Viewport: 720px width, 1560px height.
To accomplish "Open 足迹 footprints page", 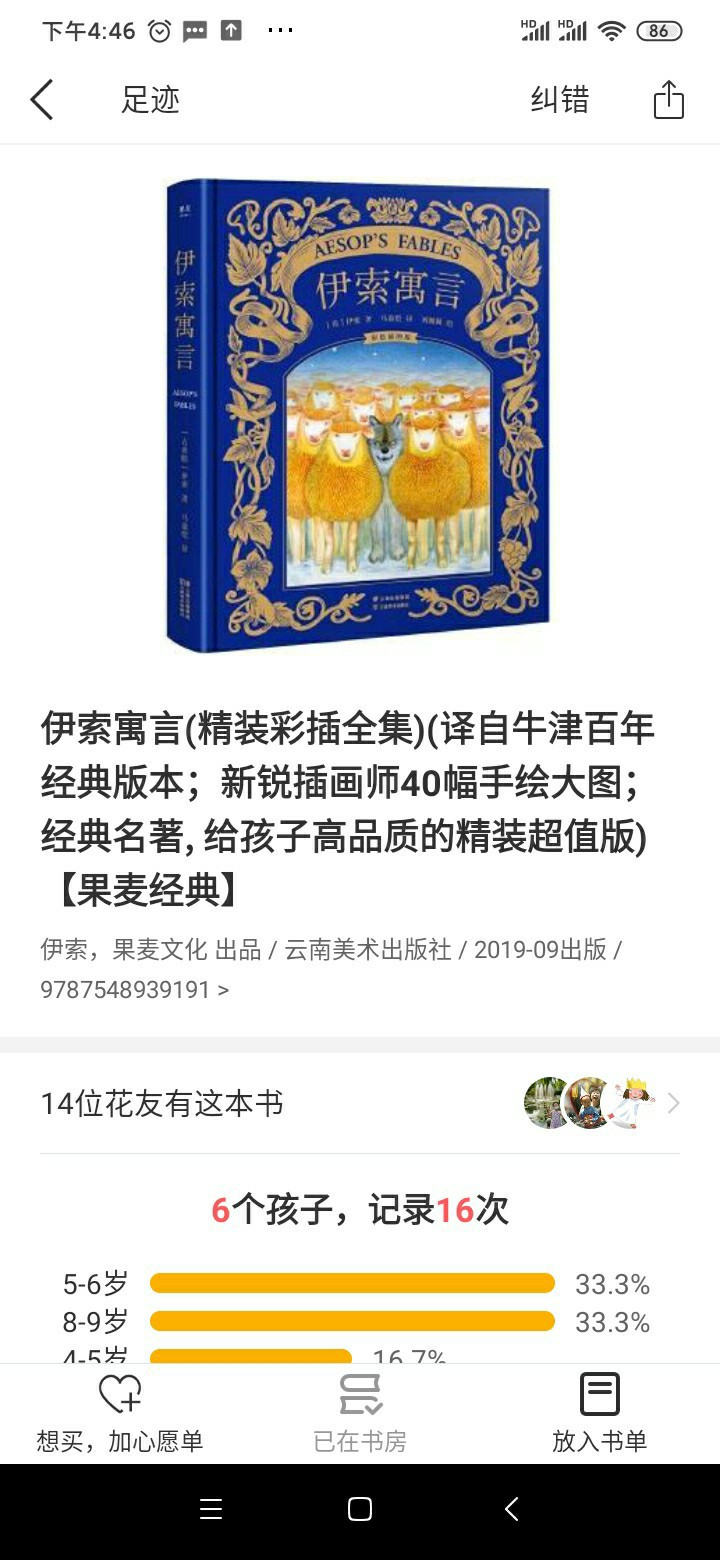I will click(x=150, y=100).
